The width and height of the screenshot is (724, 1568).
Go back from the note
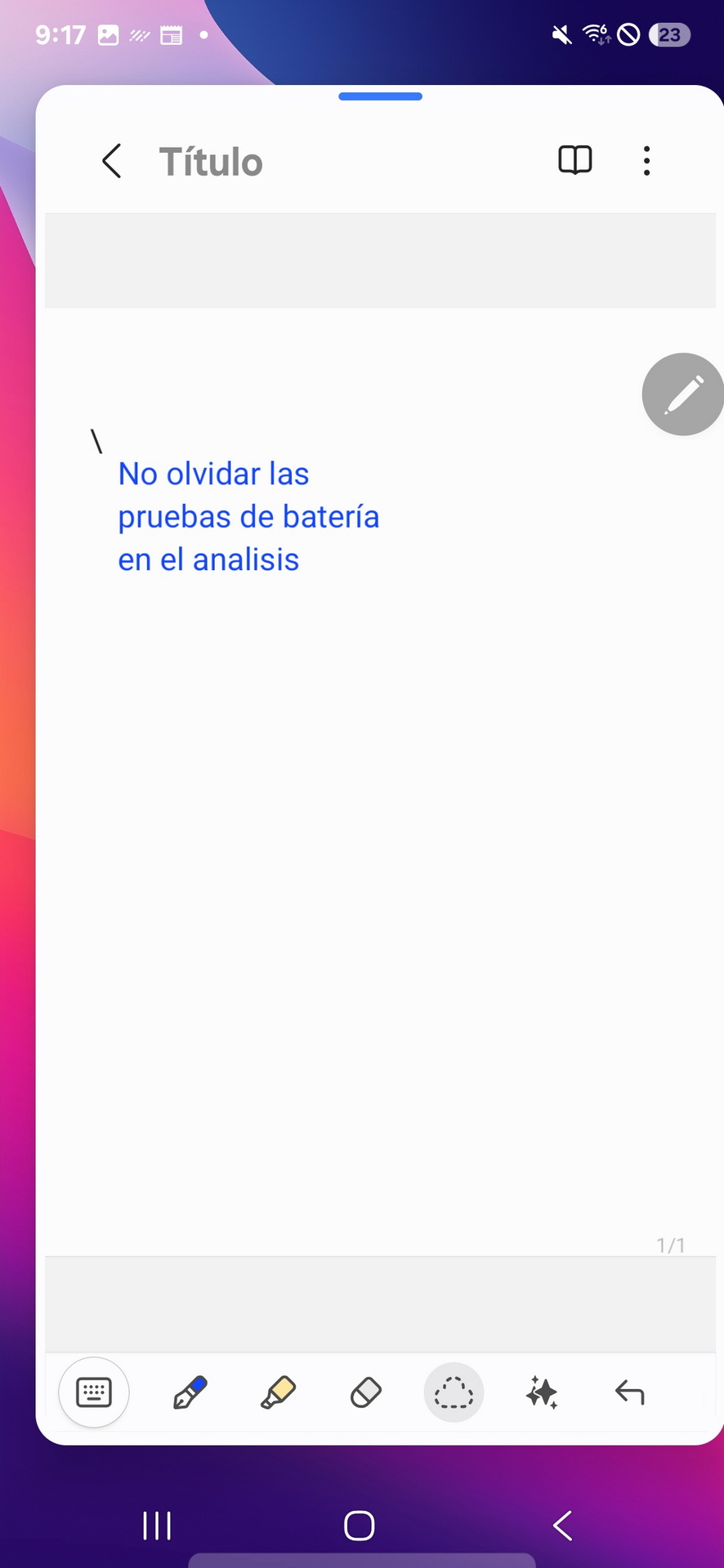pyautogui.click(x=112, y=161)
